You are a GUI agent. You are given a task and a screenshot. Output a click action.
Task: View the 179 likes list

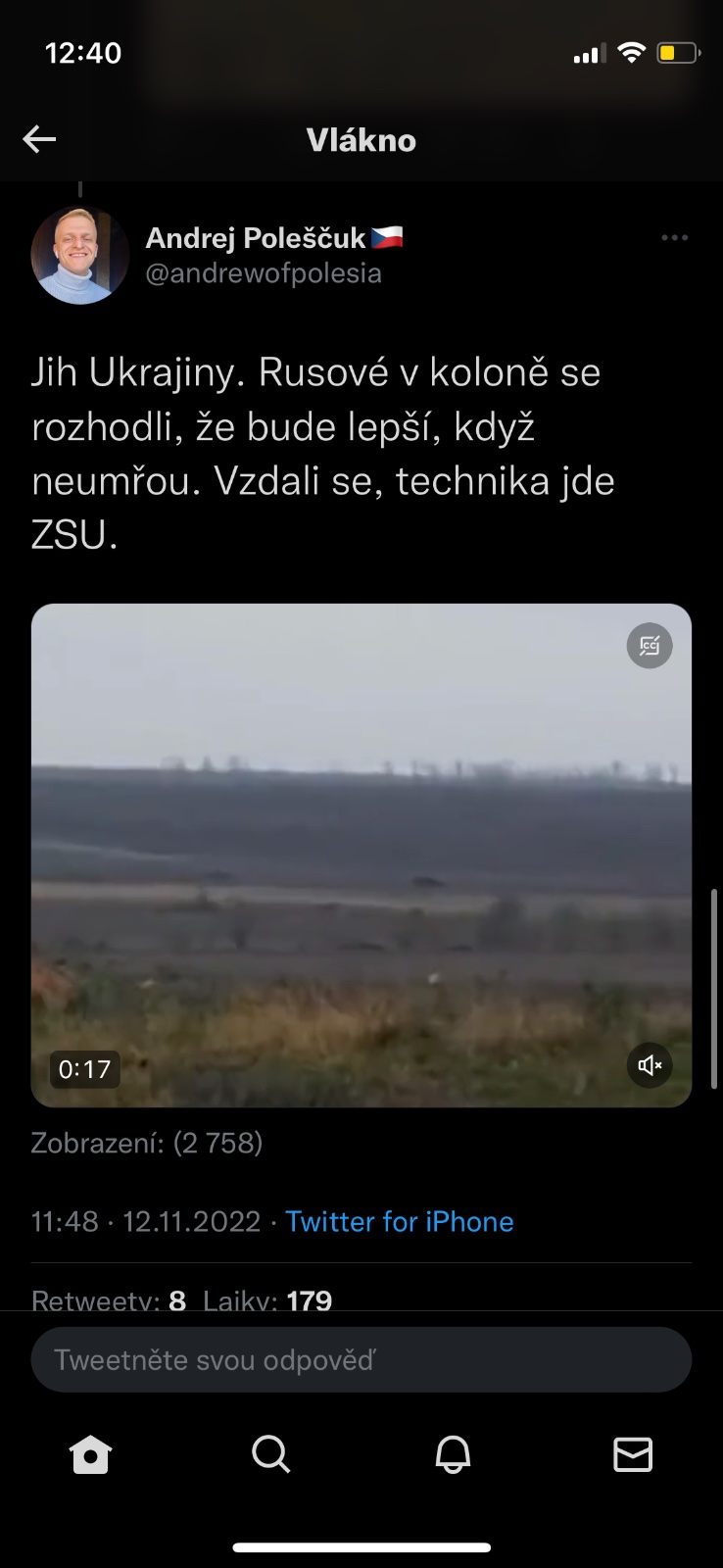tap(268, 1299)
